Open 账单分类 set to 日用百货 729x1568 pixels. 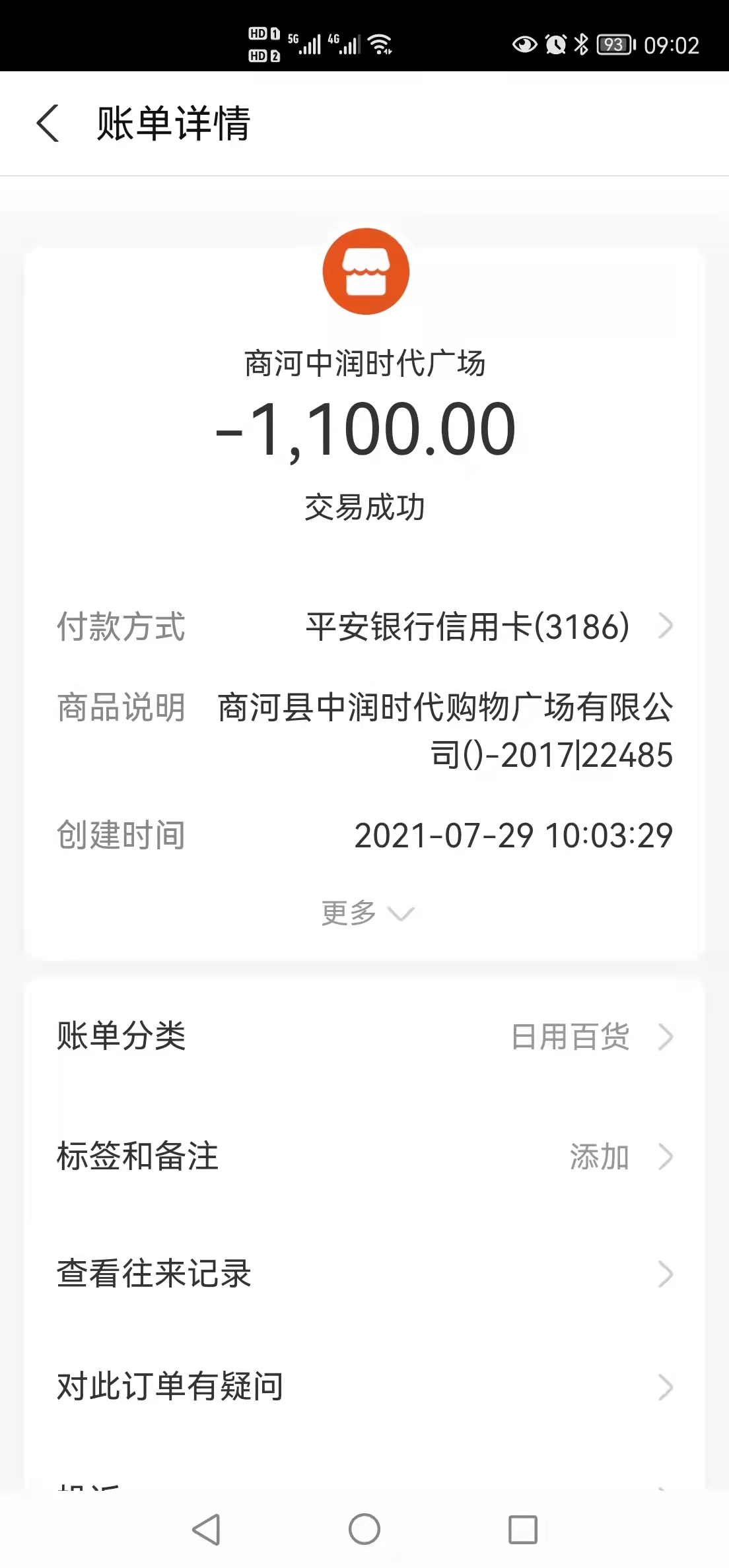[x=364, y=1035]
